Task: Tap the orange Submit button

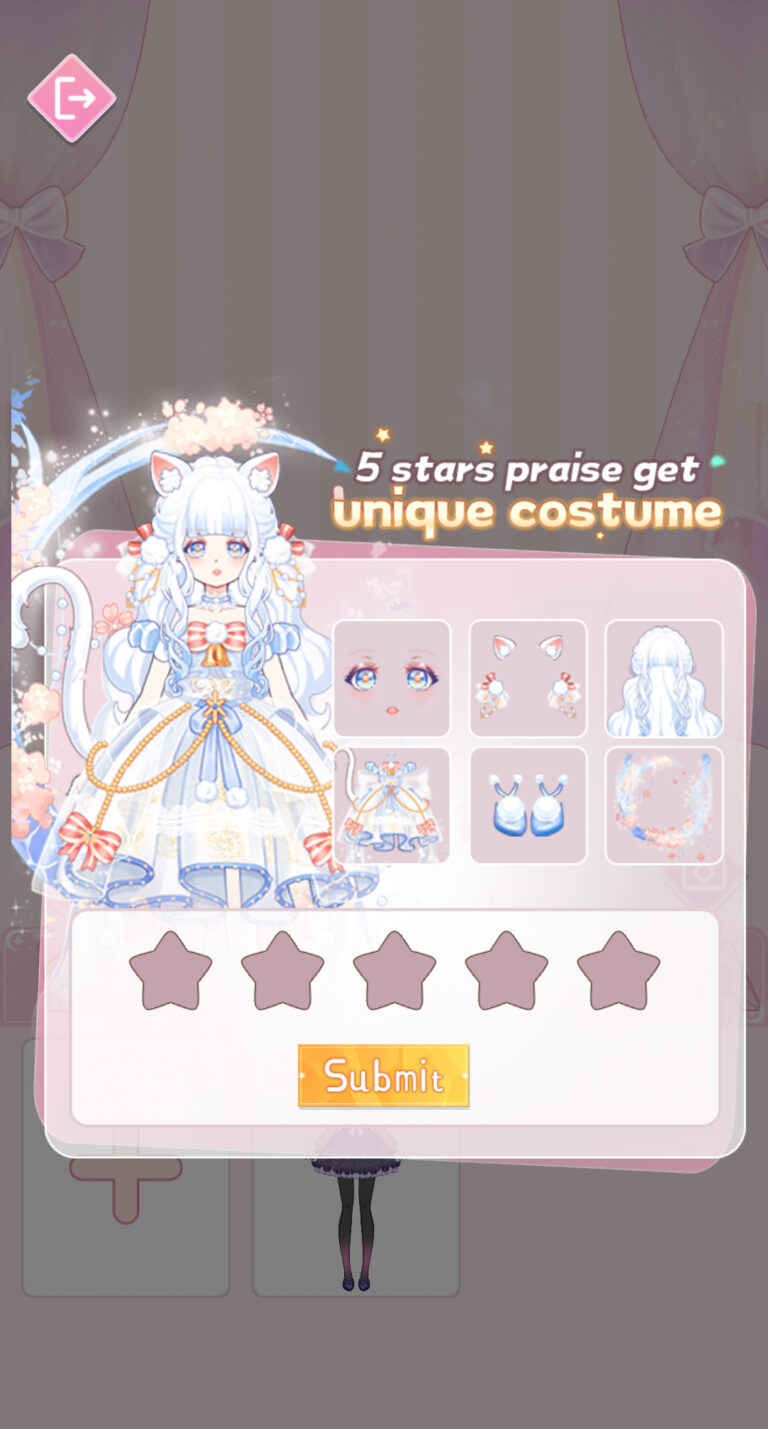Action: (383, 1076)
